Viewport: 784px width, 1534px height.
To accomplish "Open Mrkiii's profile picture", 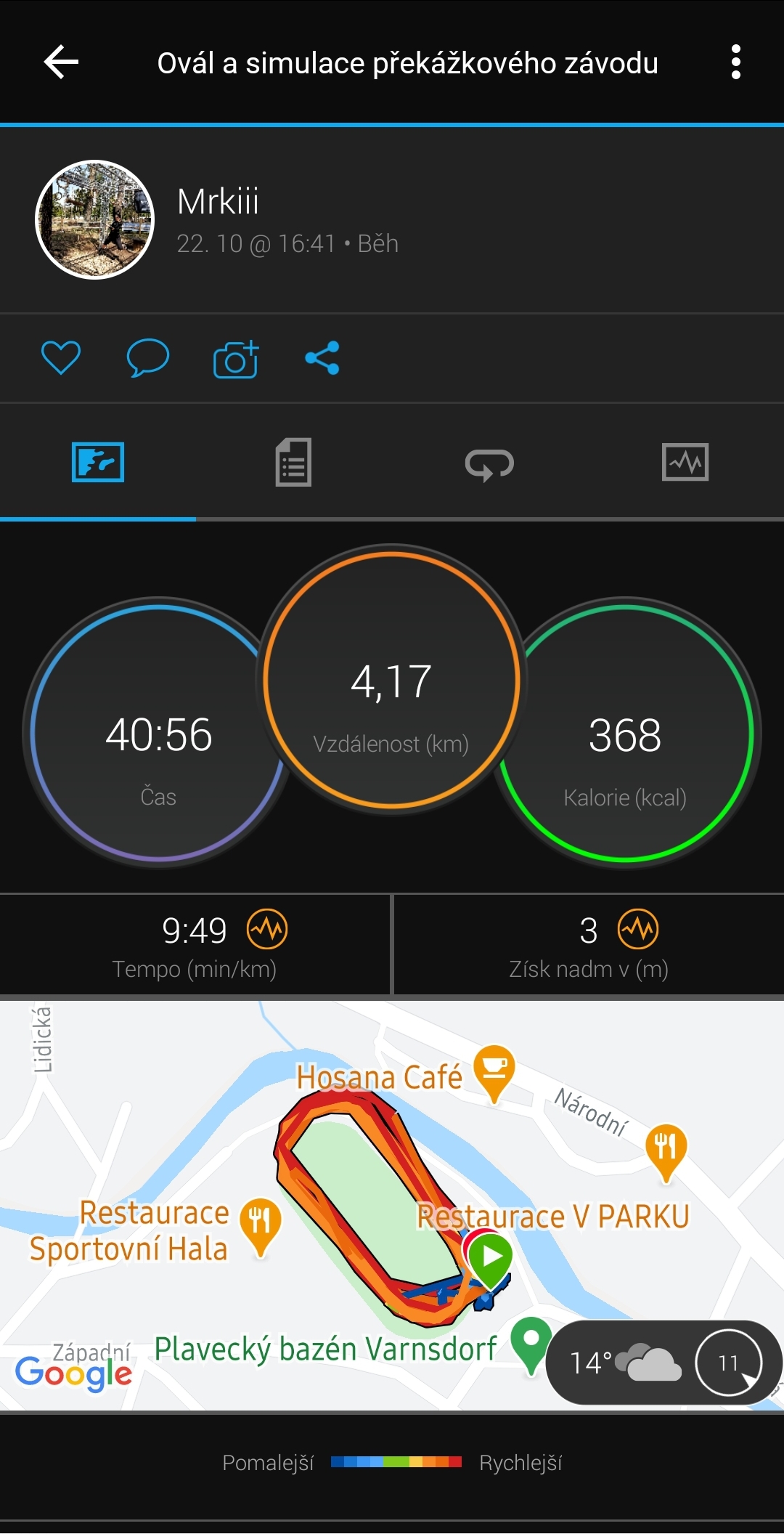I will click(95, 219).
